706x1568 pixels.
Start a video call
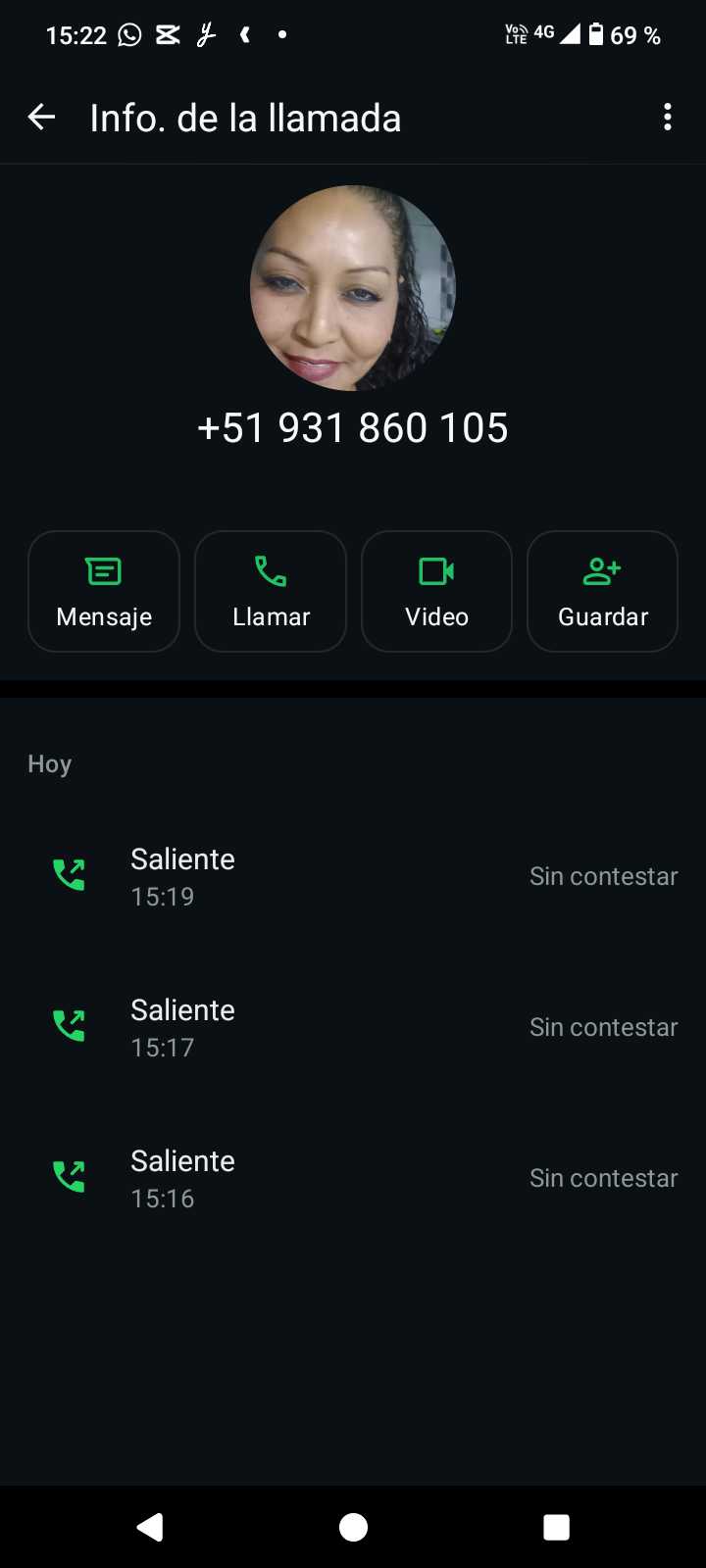436,591
